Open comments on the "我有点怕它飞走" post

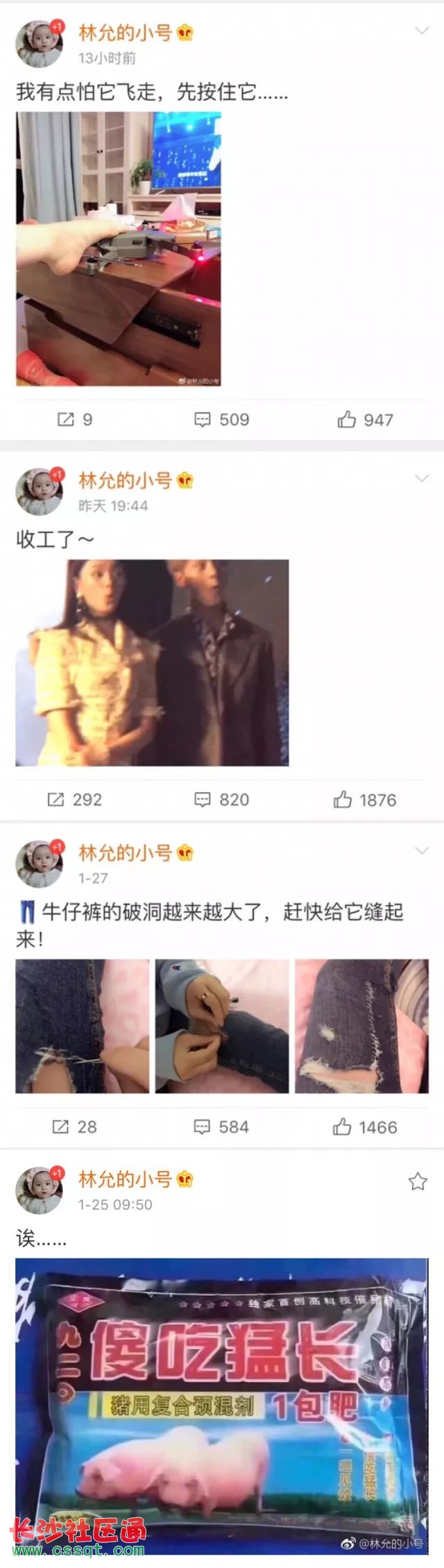click(222, 419)
